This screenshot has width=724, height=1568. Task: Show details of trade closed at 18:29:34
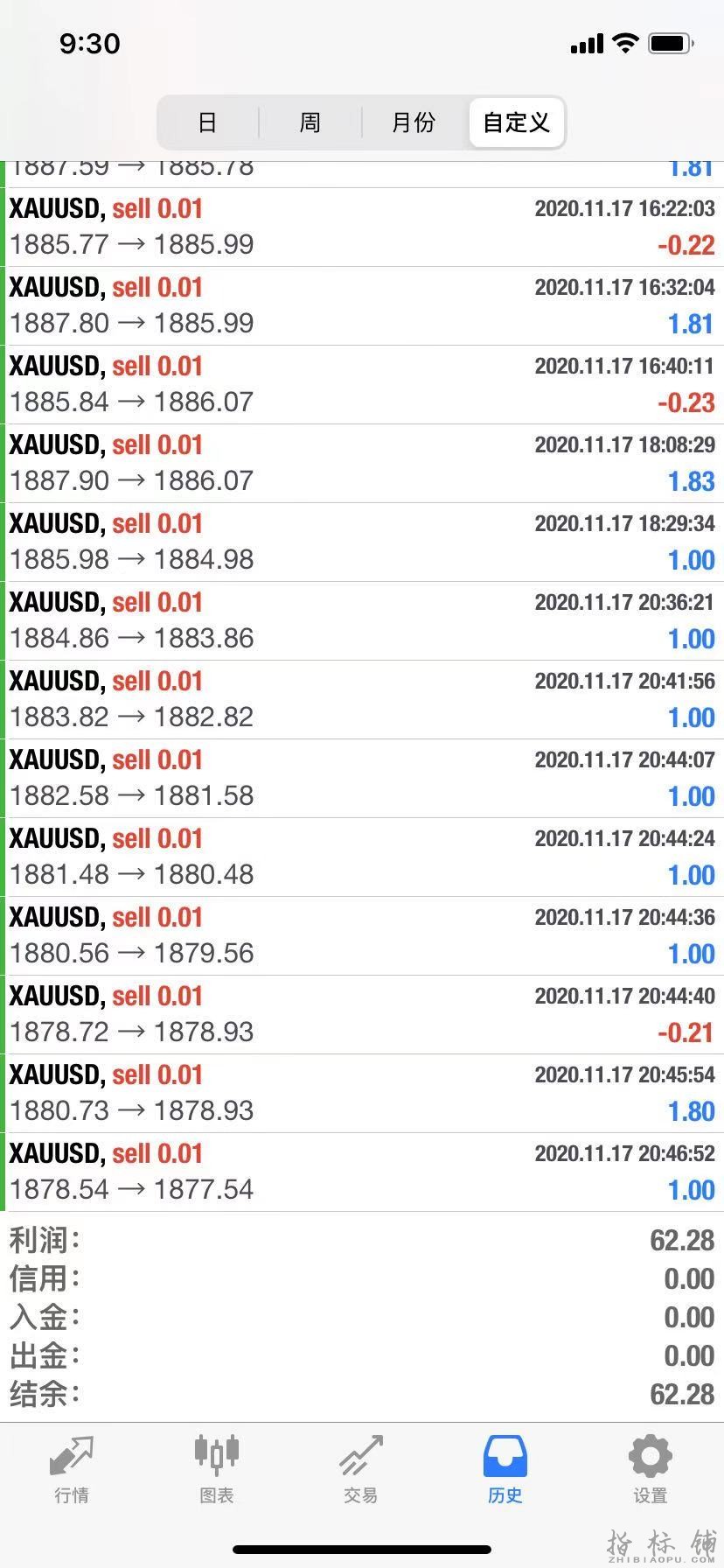362,542
